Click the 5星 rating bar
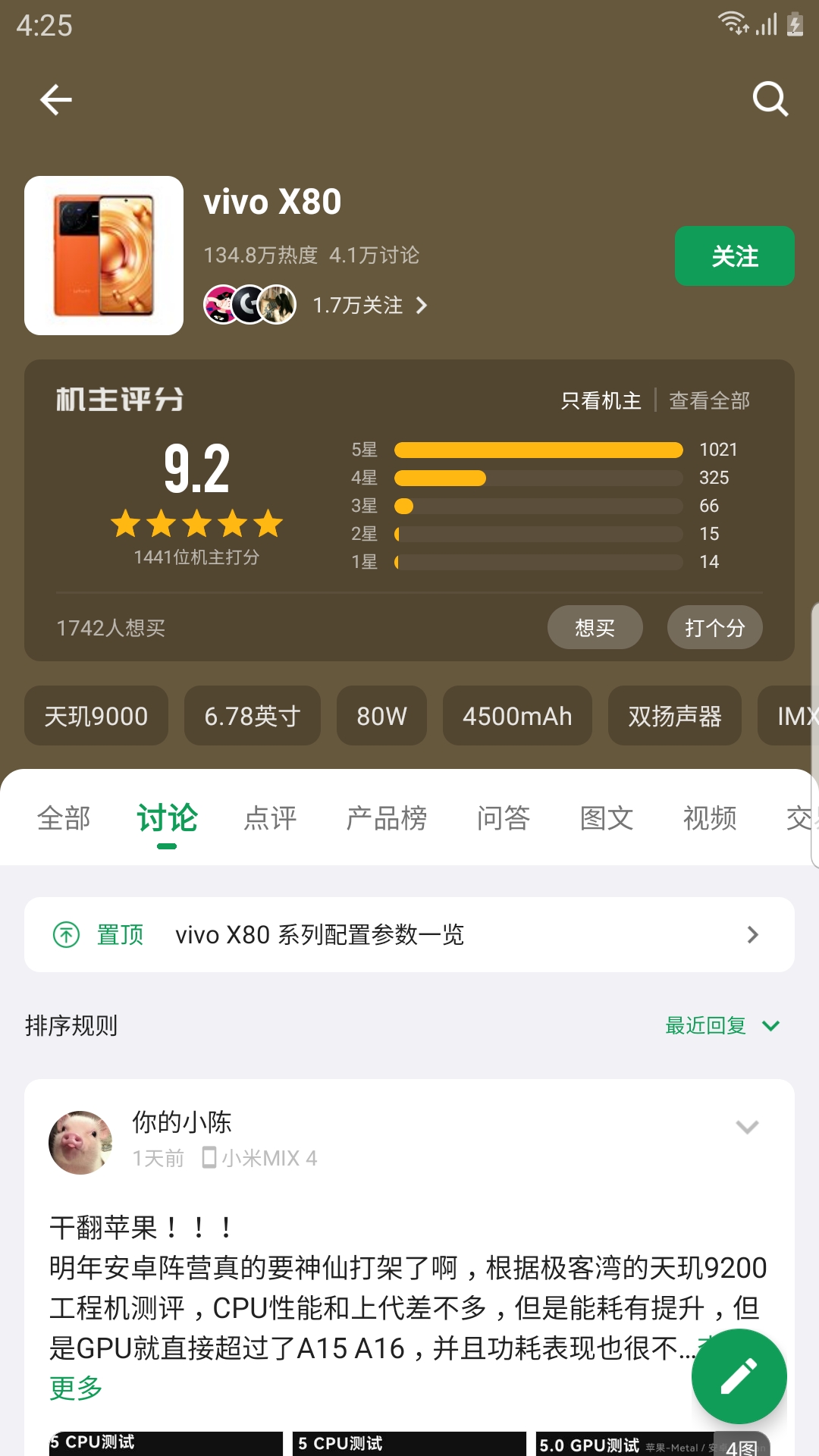819x1456 pixels. [540, 450]
